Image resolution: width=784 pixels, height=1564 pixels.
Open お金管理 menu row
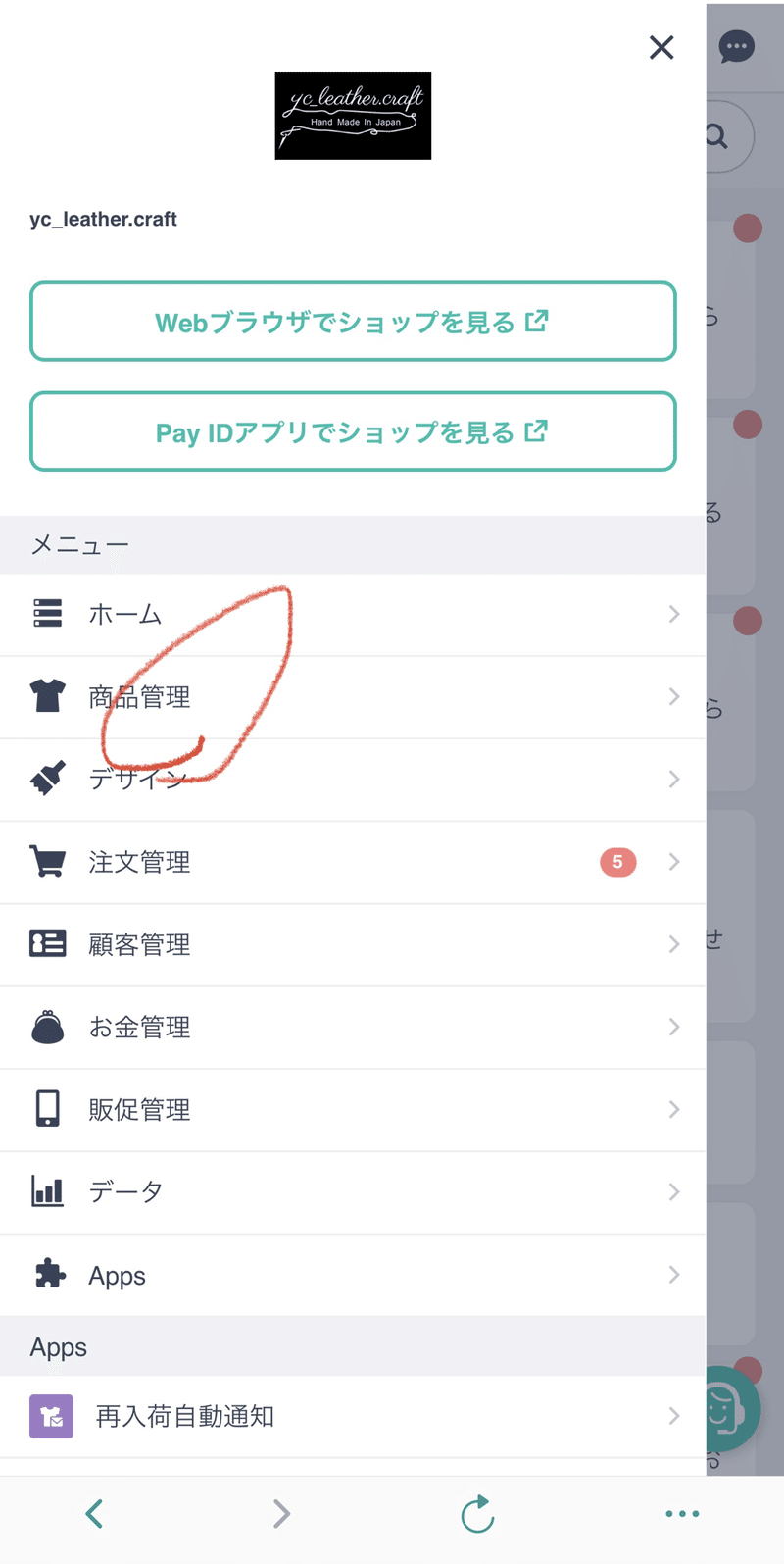pyautogui.click(x=353, y=1027)
